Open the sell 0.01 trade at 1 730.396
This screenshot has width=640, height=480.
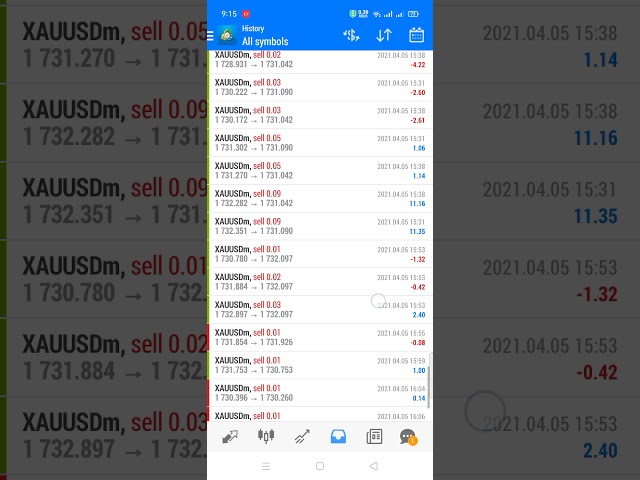tap(320, 393)
